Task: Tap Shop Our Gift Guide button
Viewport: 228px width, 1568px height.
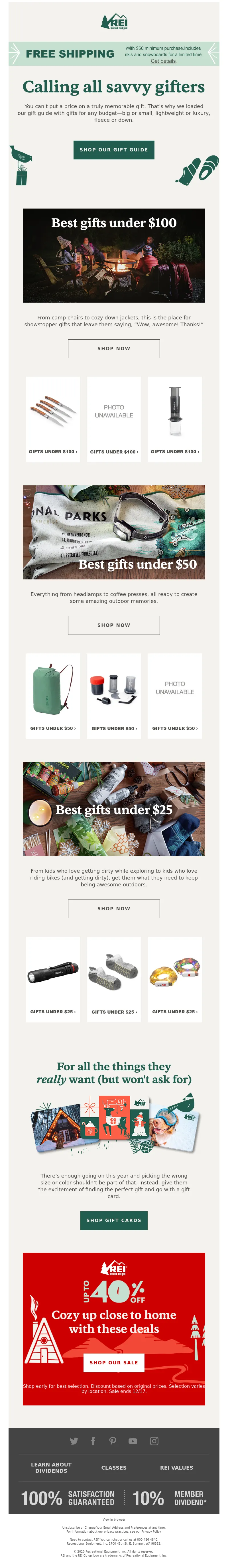Action: pos(114,150)
